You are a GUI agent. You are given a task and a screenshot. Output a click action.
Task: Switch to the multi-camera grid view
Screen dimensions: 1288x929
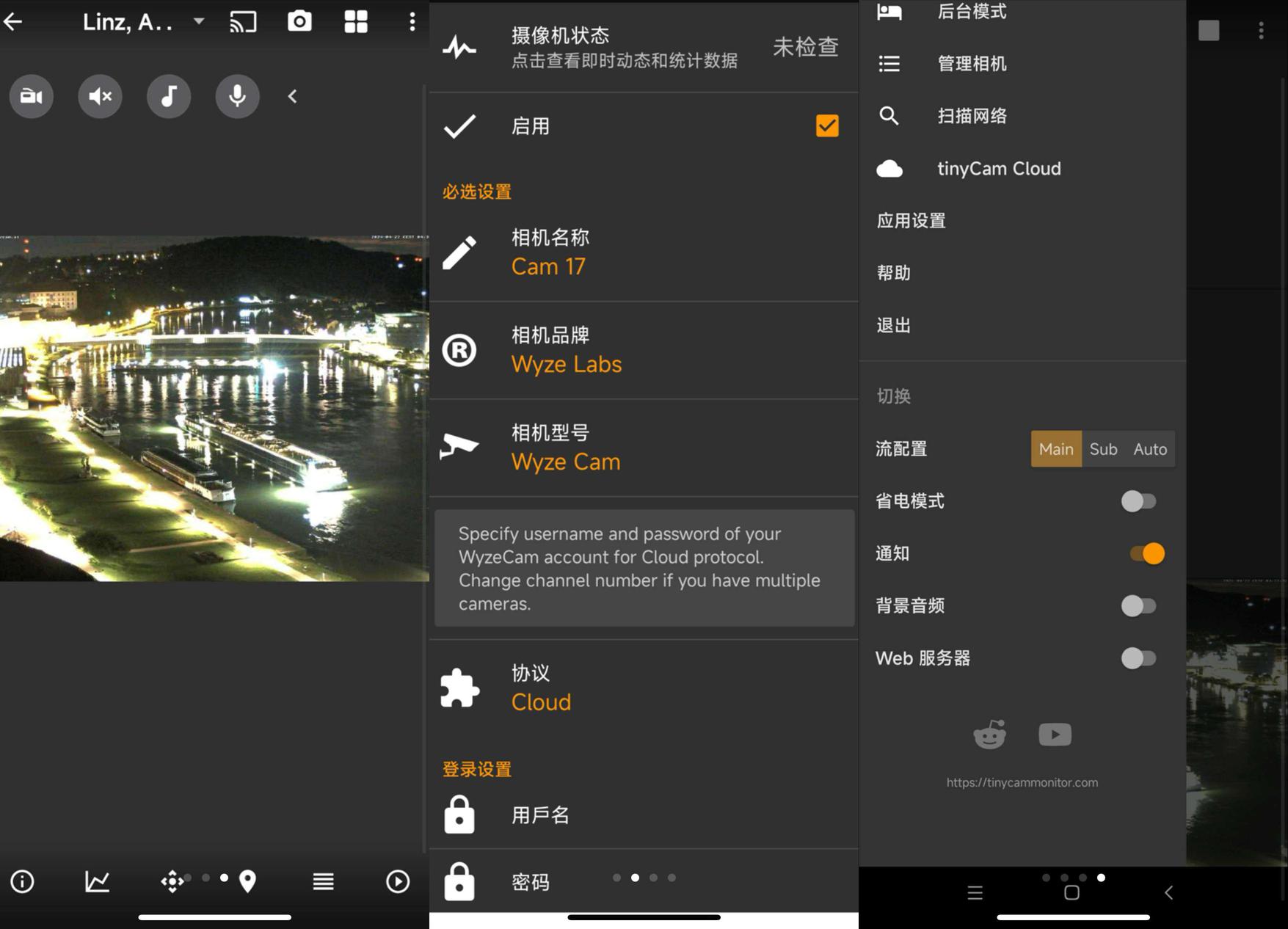[x=356, y=22]
